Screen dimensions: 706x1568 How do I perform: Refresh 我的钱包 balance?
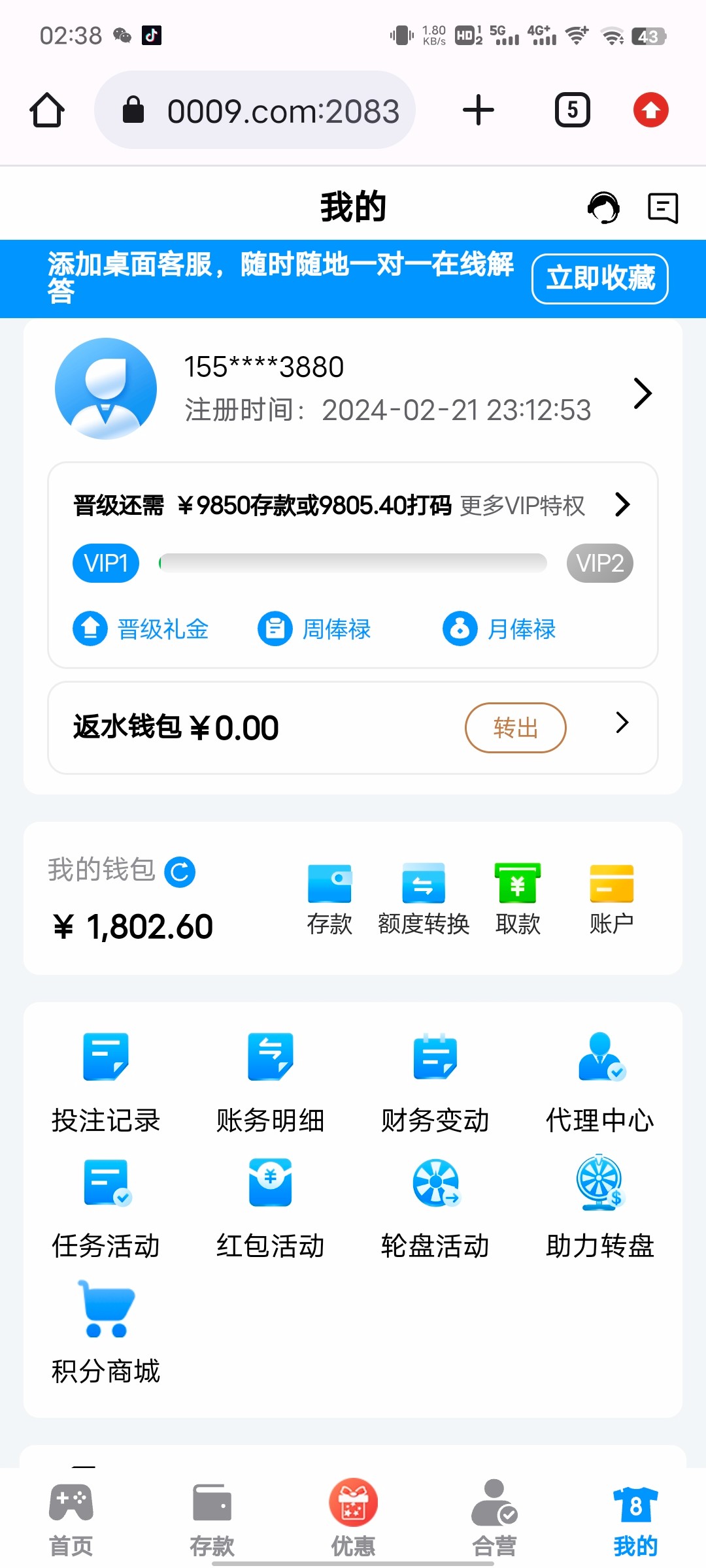(x=180, y=872)
